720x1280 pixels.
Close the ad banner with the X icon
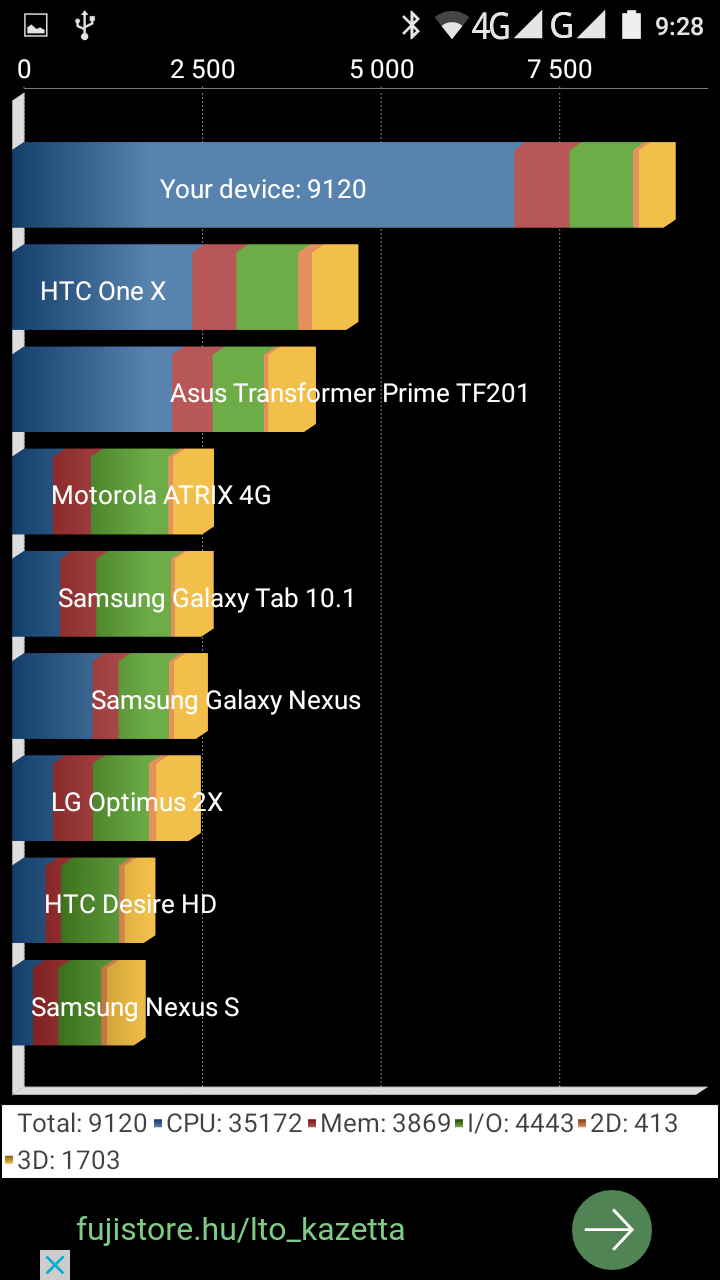pos(55,1265)
